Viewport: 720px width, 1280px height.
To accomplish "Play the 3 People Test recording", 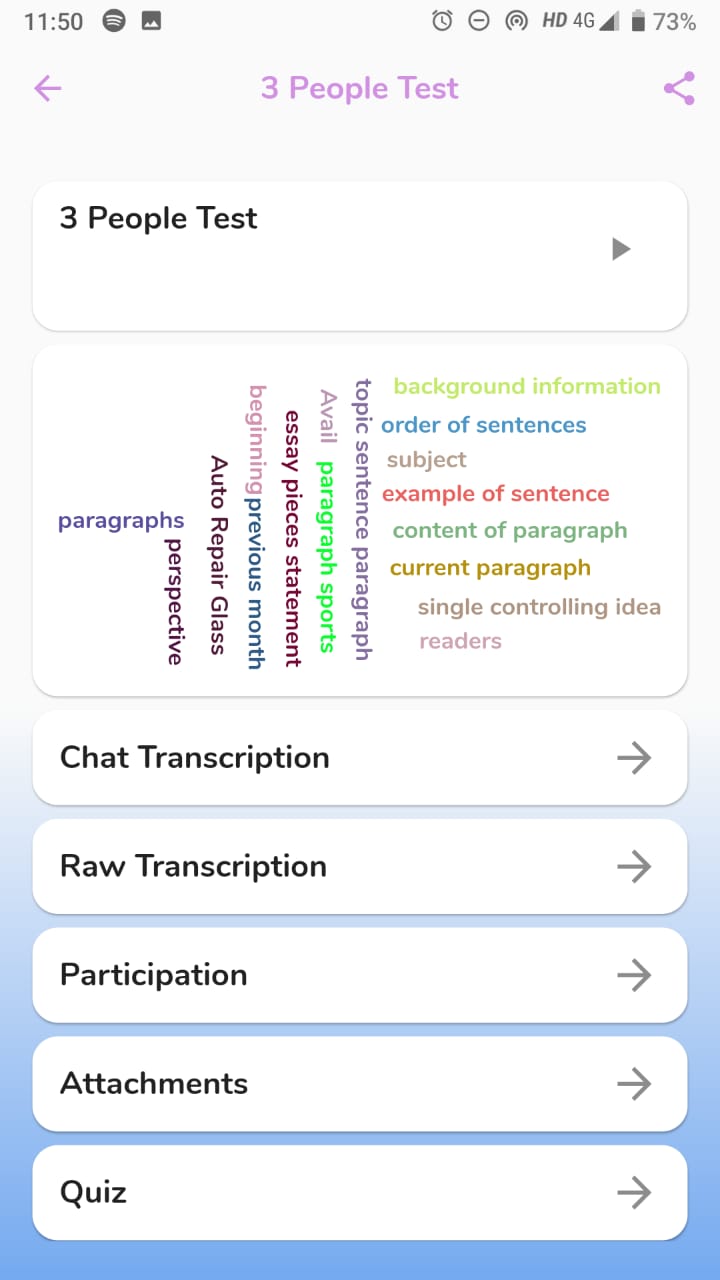I will tap(621, 249).
